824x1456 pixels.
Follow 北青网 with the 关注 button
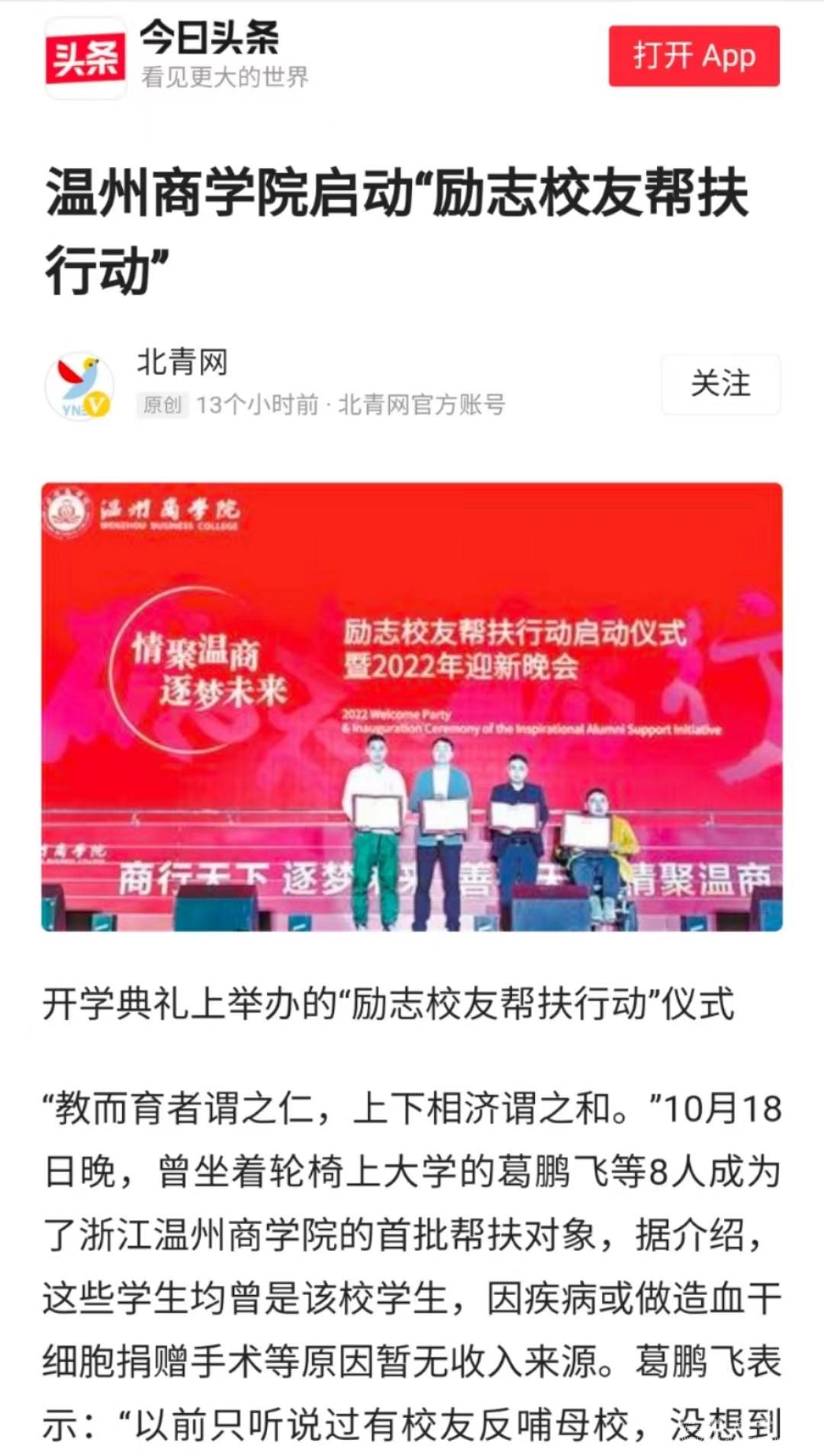pos(720,384)
